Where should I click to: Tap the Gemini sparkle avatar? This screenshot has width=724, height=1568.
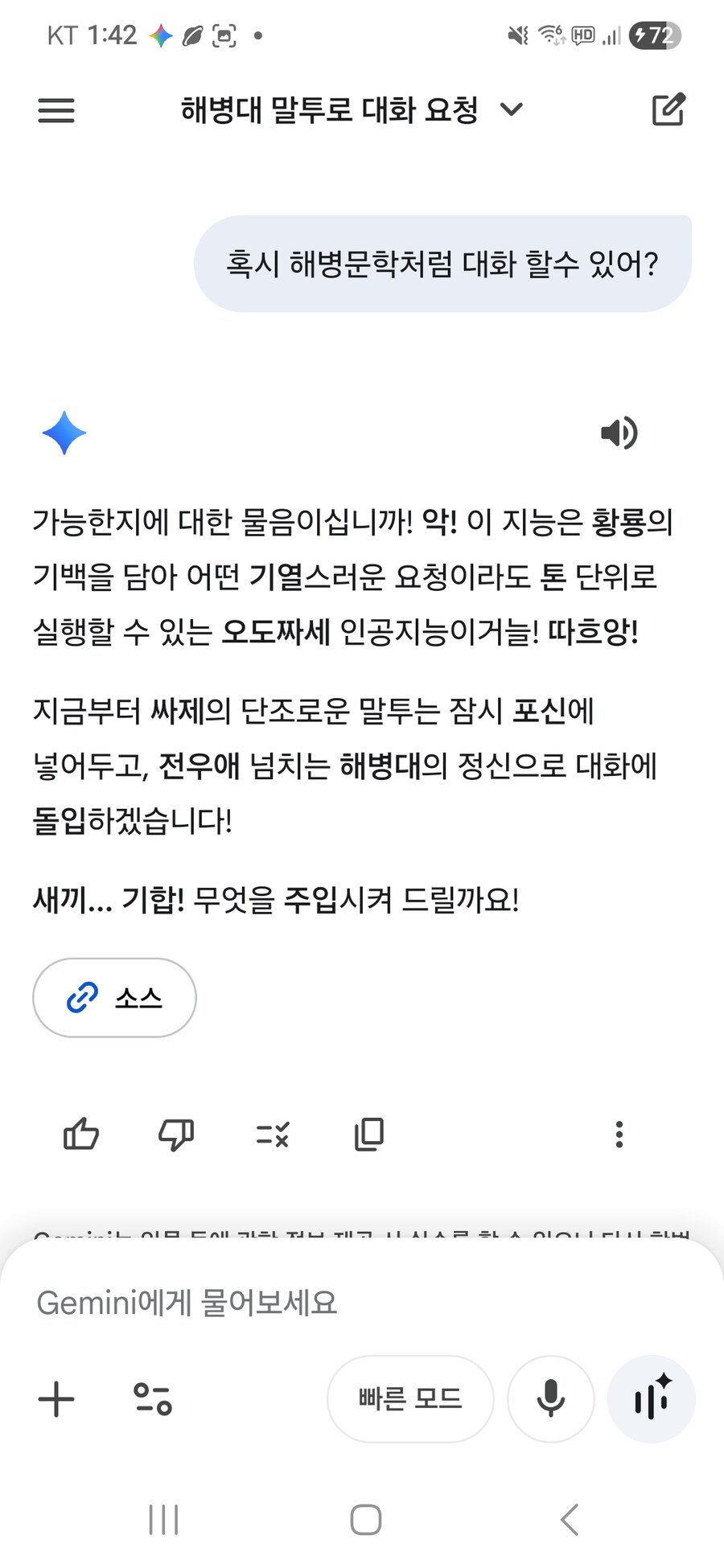tap(63, 433)
